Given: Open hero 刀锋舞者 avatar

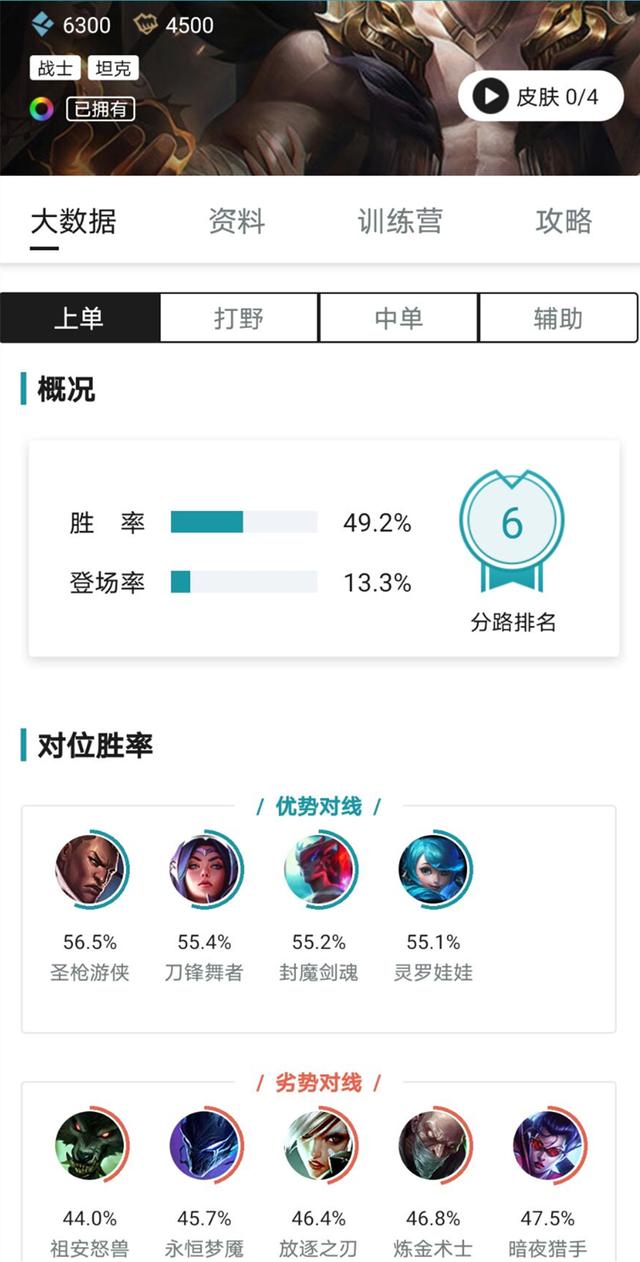Looking at the screenshot, I should tap(204, 870).
